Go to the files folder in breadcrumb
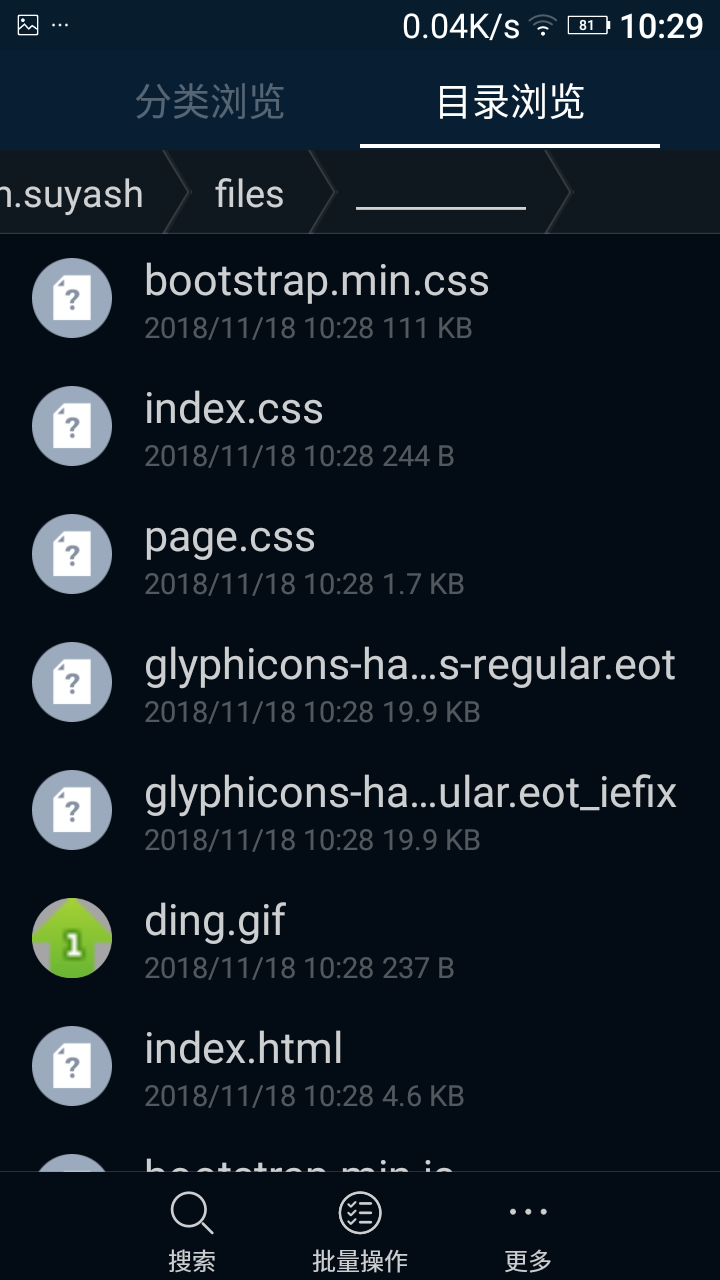This screenshot has height=1280, width=720. pos(249,194)
